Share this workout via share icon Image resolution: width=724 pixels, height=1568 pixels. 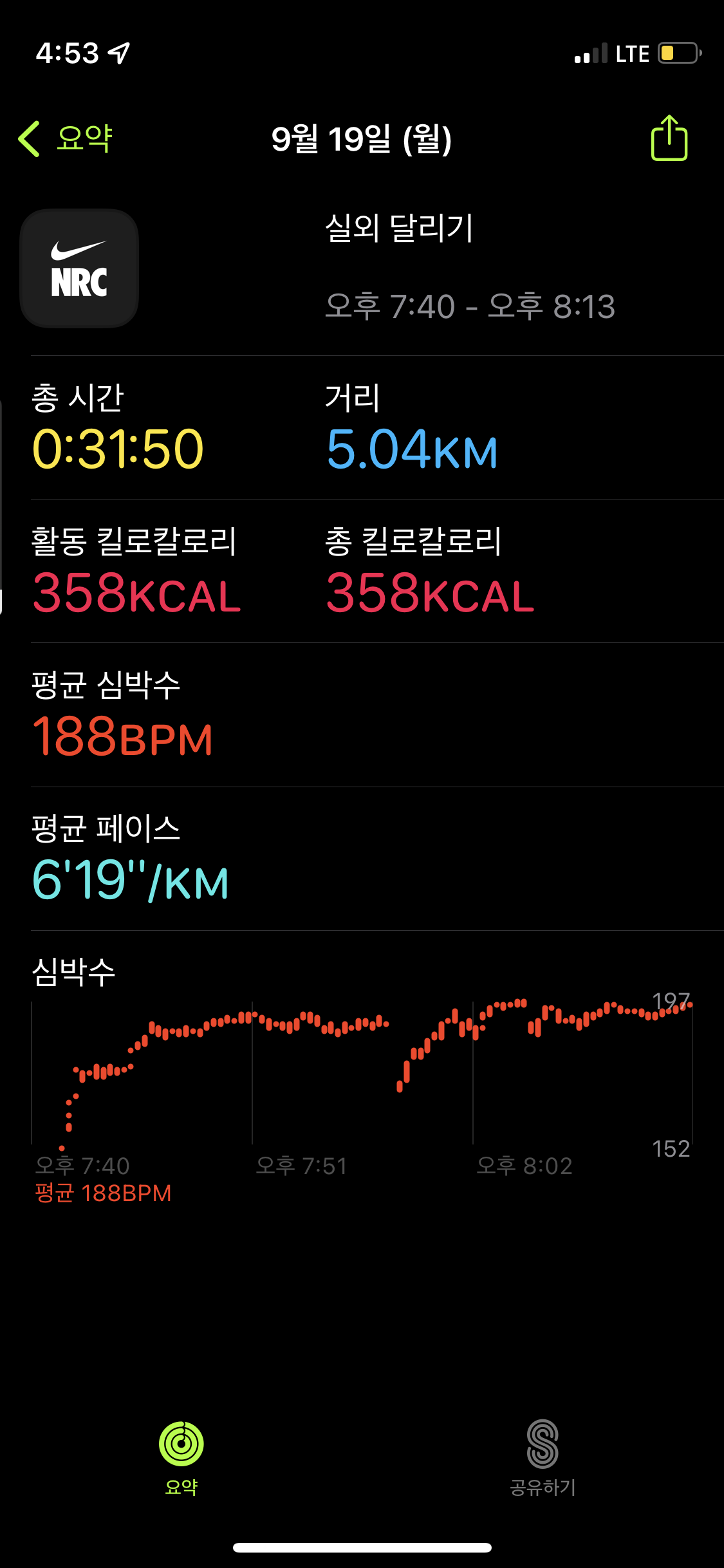(x=669, y=138)
